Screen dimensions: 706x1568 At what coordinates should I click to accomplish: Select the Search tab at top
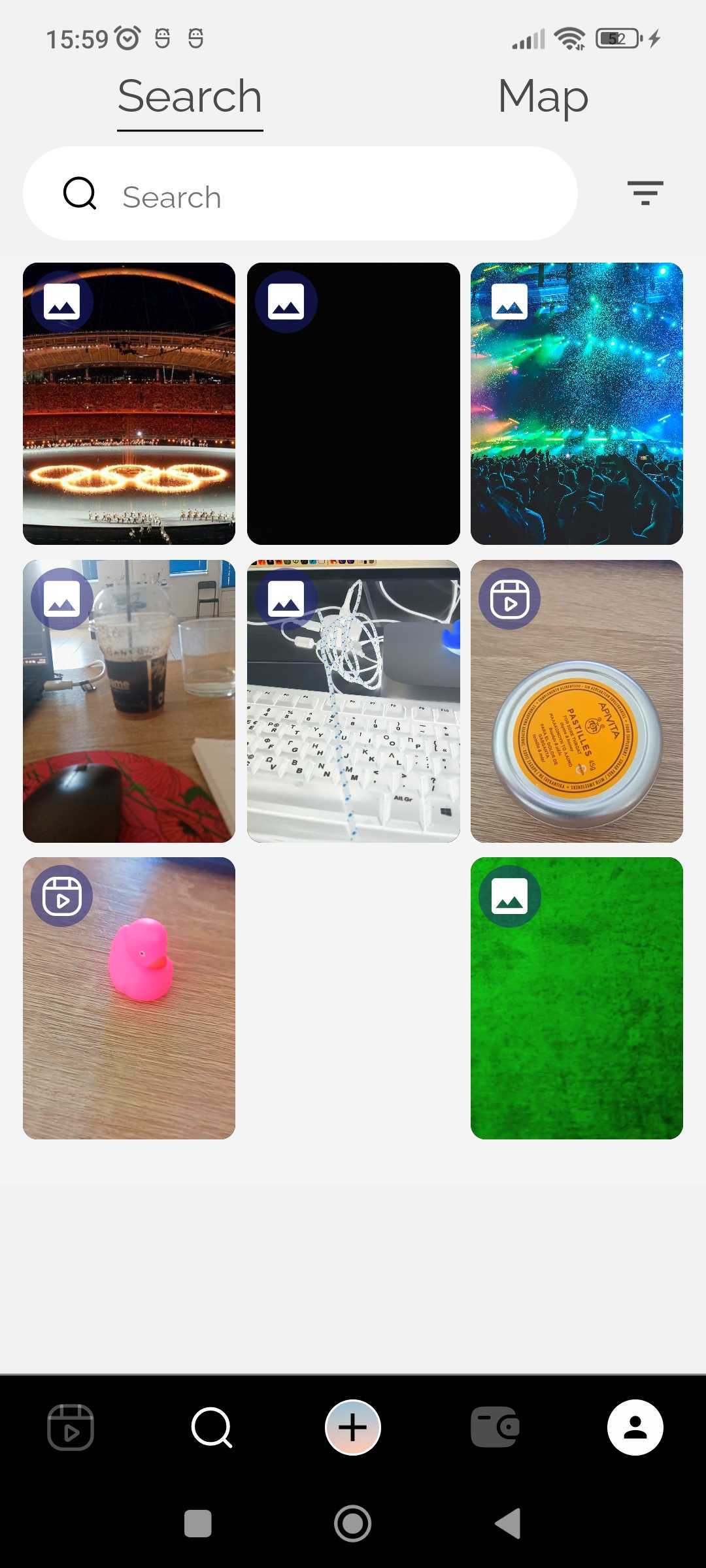click(x=190, y=97)
